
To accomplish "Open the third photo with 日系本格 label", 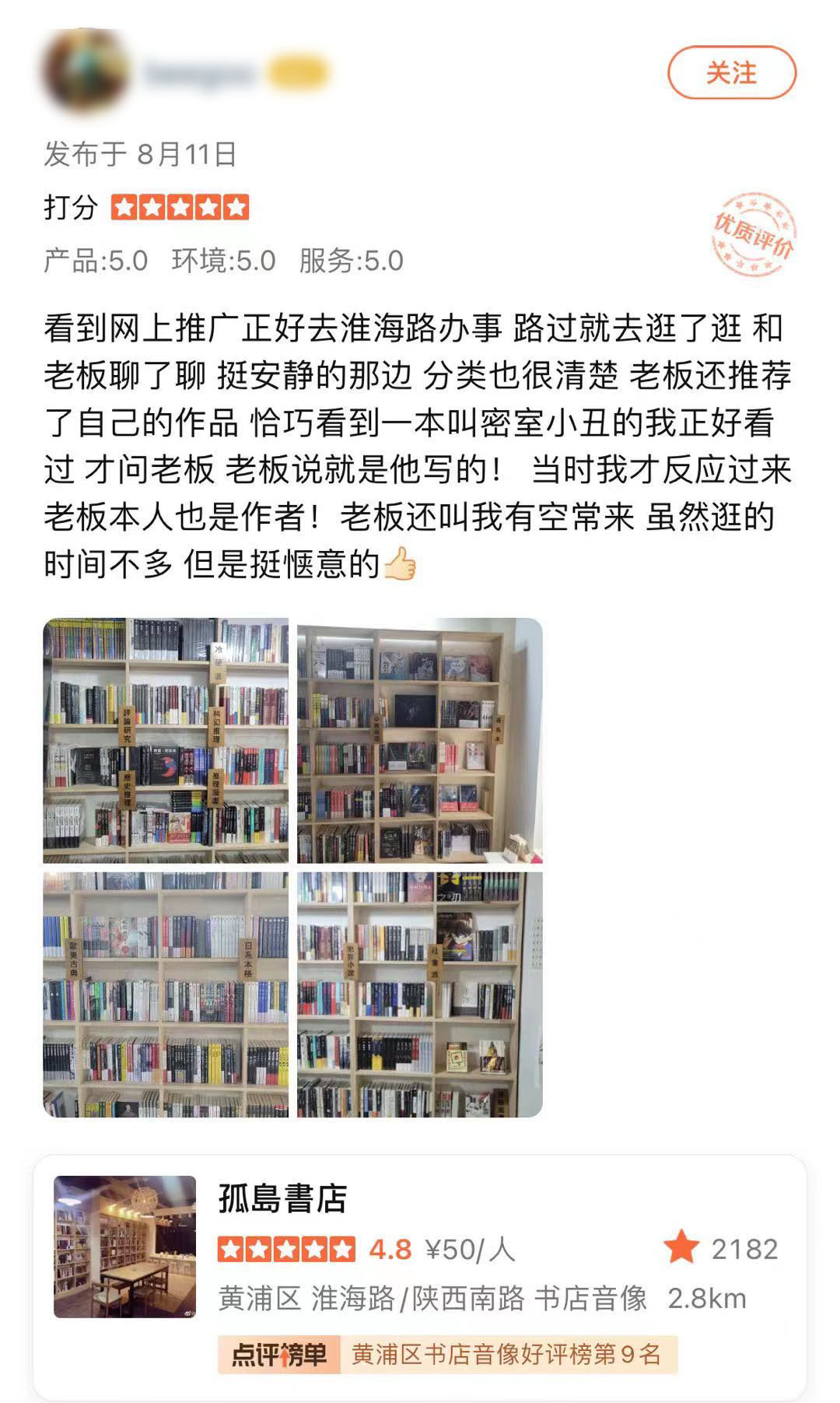I will click(166, 994).
